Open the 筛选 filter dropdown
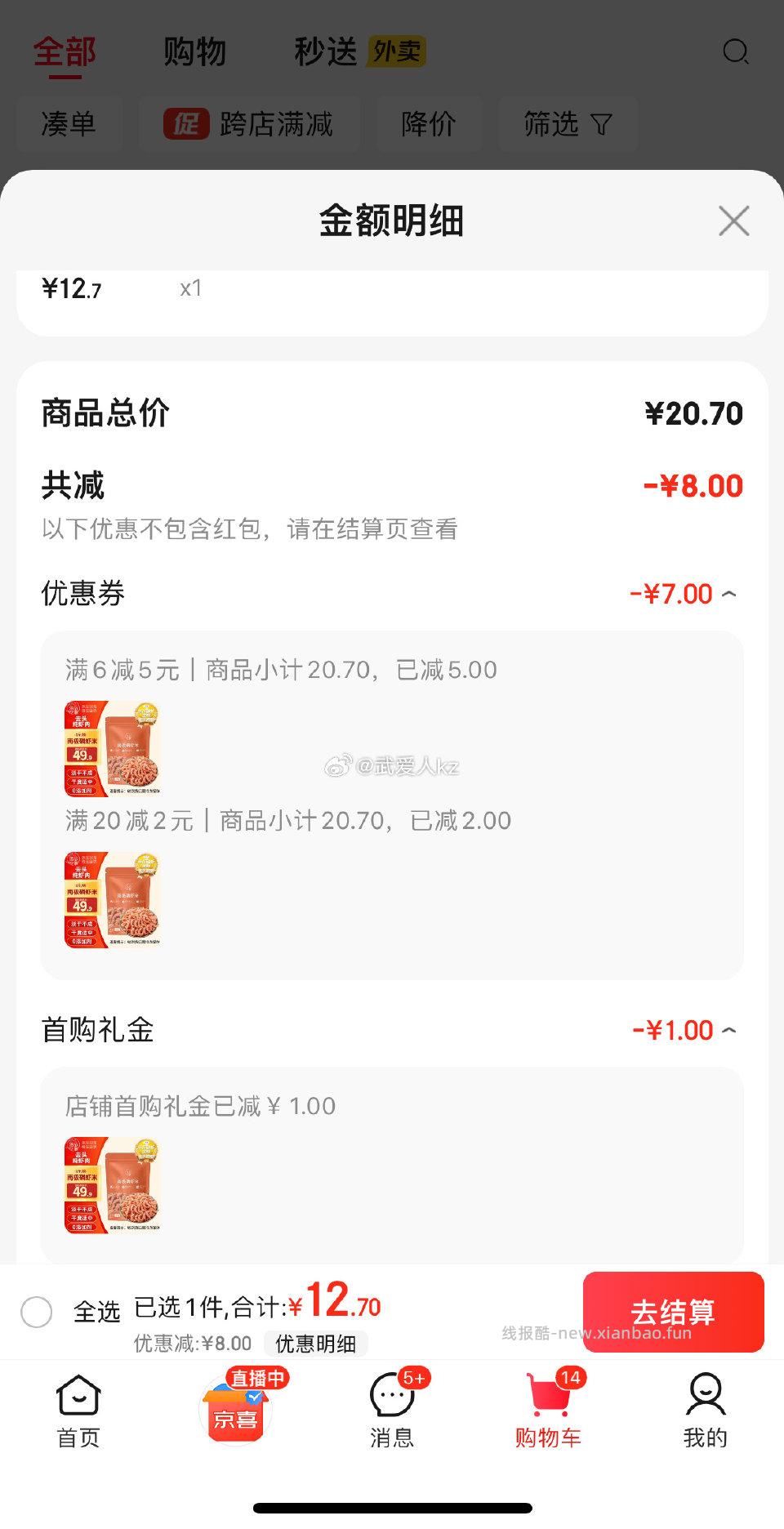Viewport: 784px width, 1529px height. 568,124
